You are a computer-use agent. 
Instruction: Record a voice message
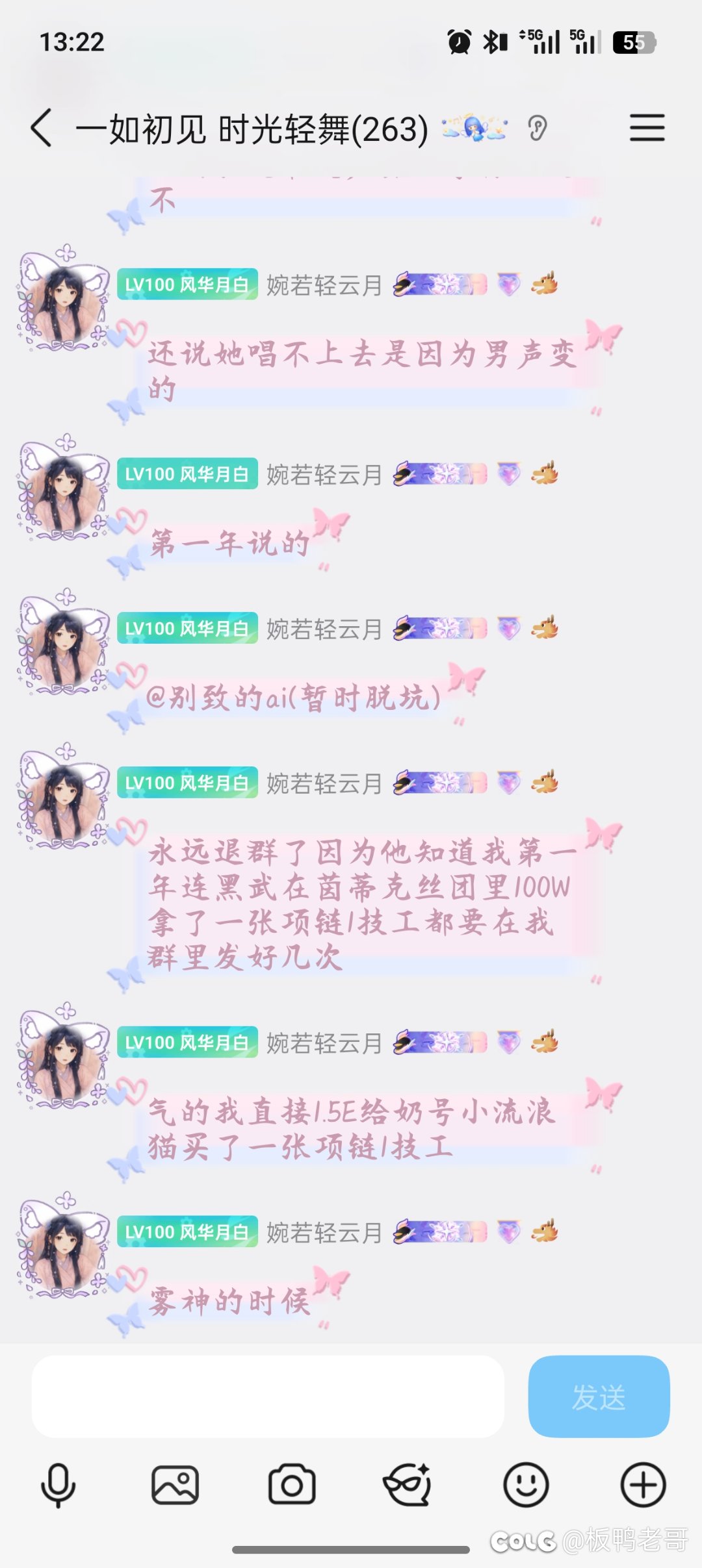point(58,1485)
